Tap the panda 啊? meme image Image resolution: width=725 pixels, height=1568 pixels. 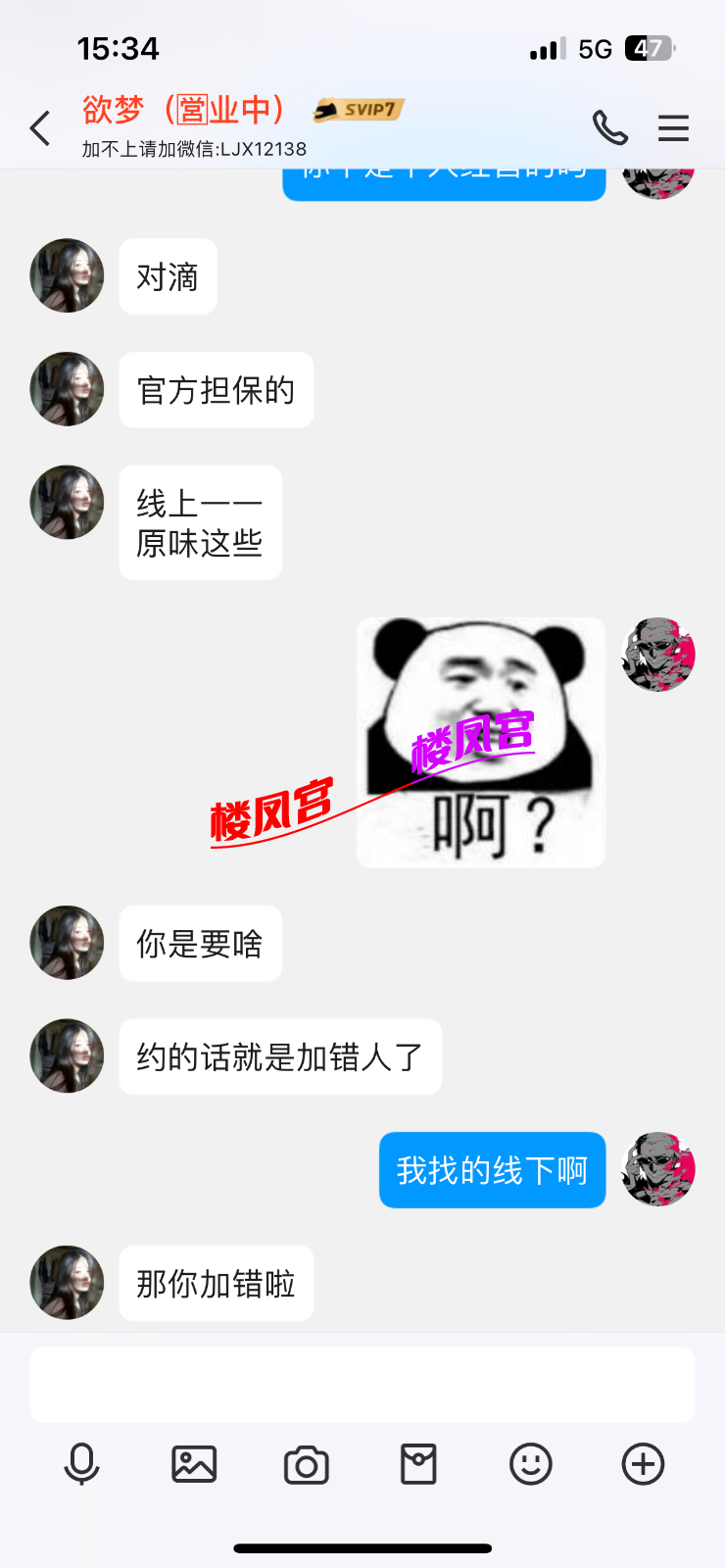(x=480, y=742)
